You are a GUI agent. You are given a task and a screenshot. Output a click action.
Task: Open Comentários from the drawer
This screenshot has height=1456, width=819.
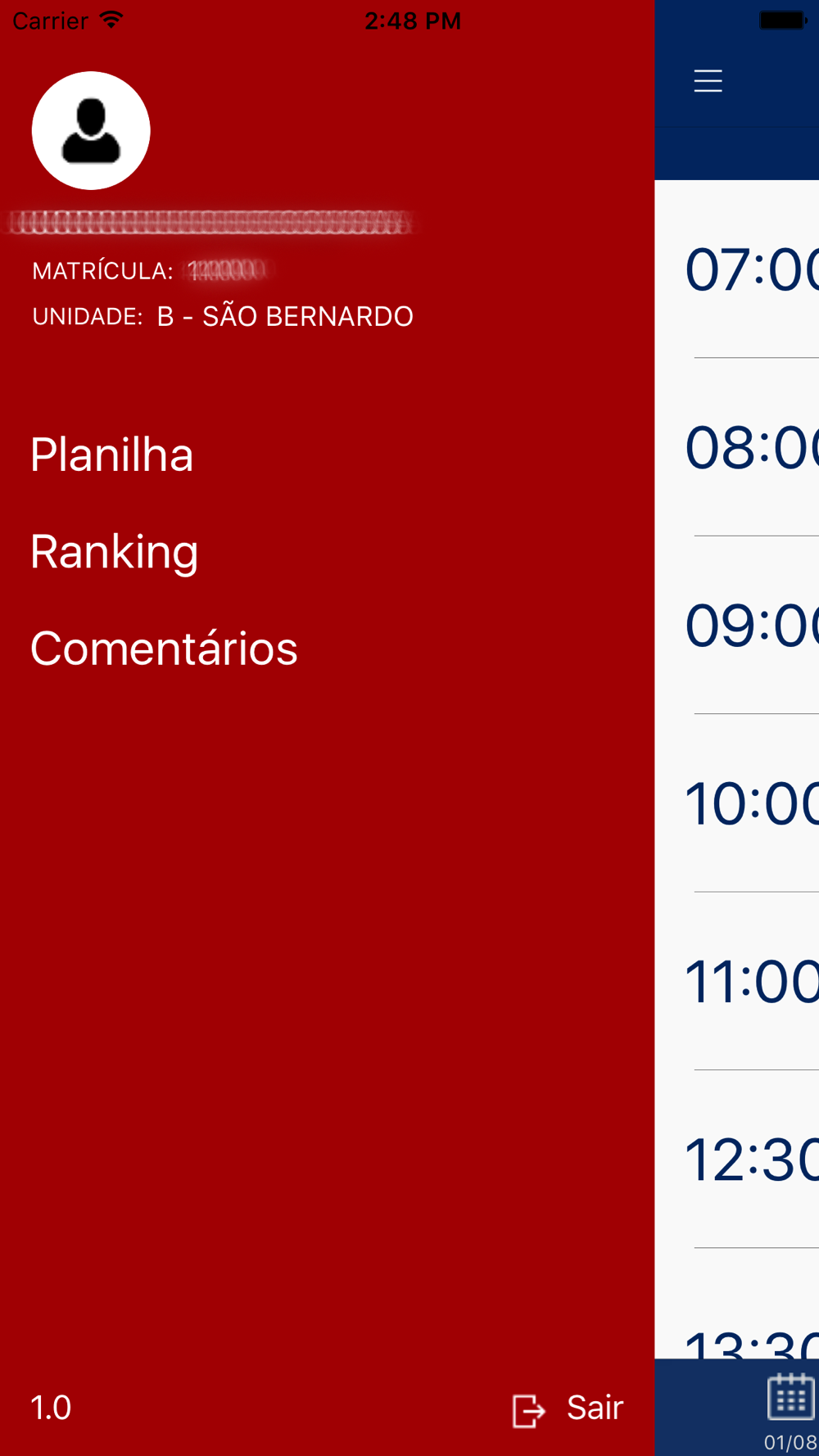pyautogui.click(x=164, y=649)
